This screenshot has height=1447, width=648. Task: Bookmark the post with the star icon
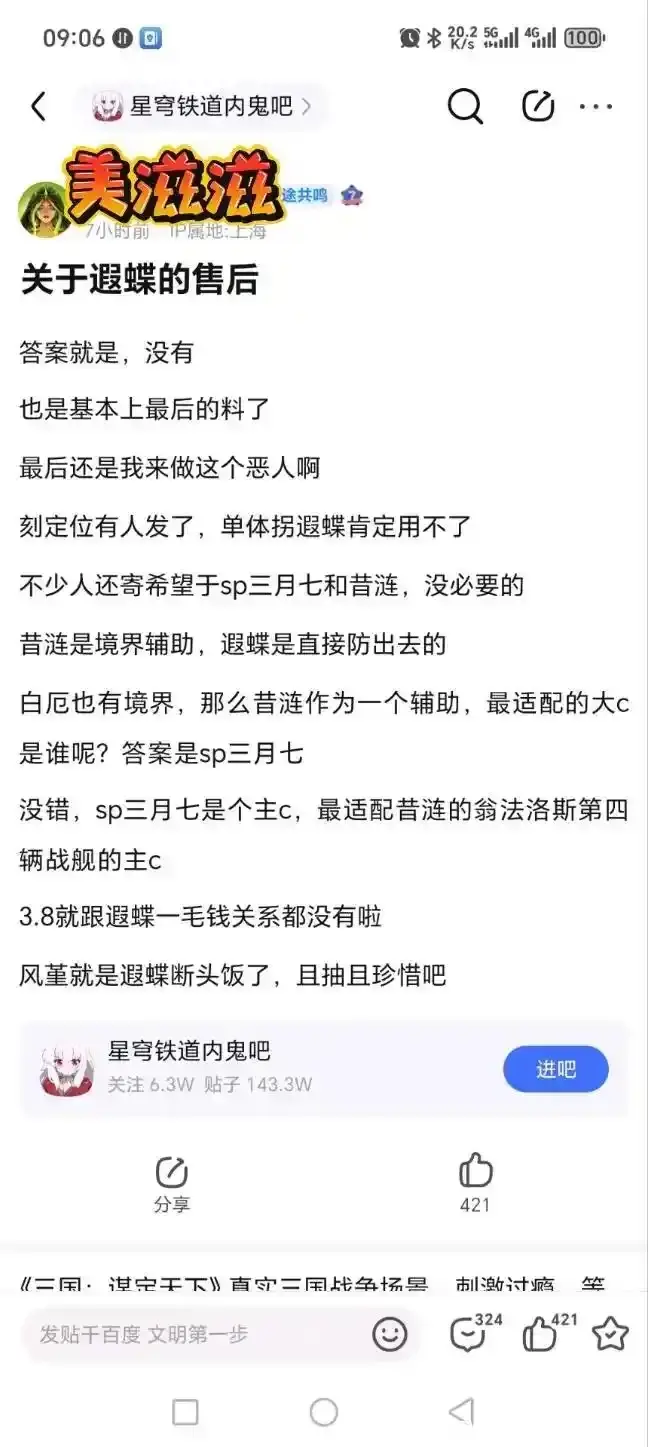coord(610,1334)
